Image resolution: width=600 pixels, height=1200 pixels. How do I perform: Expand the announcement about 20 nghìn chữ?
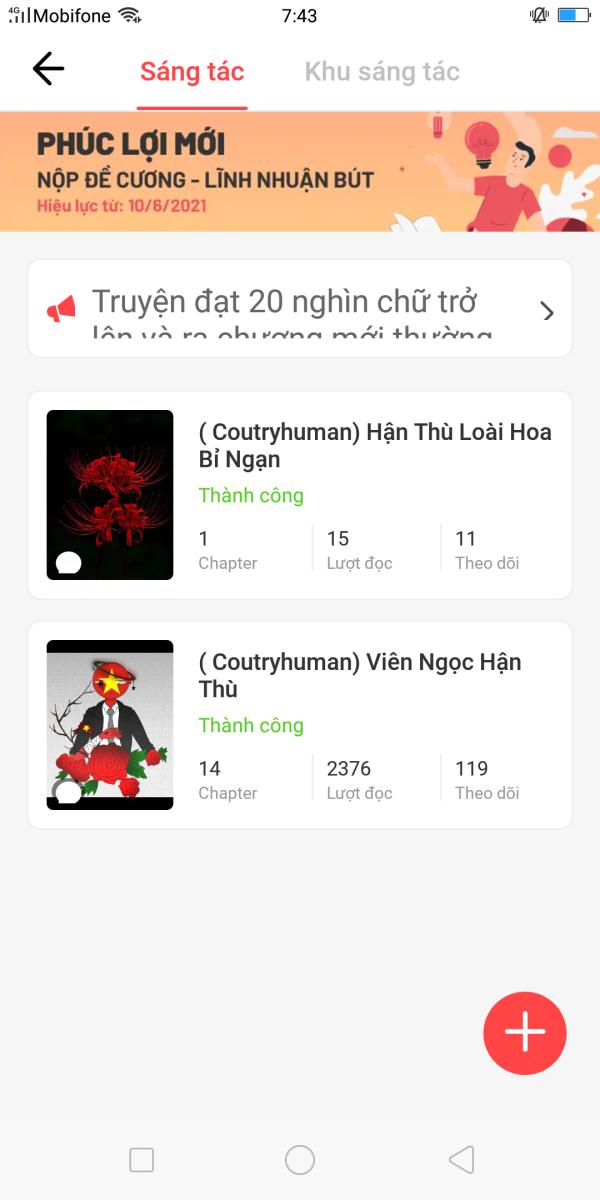point(300,309)
